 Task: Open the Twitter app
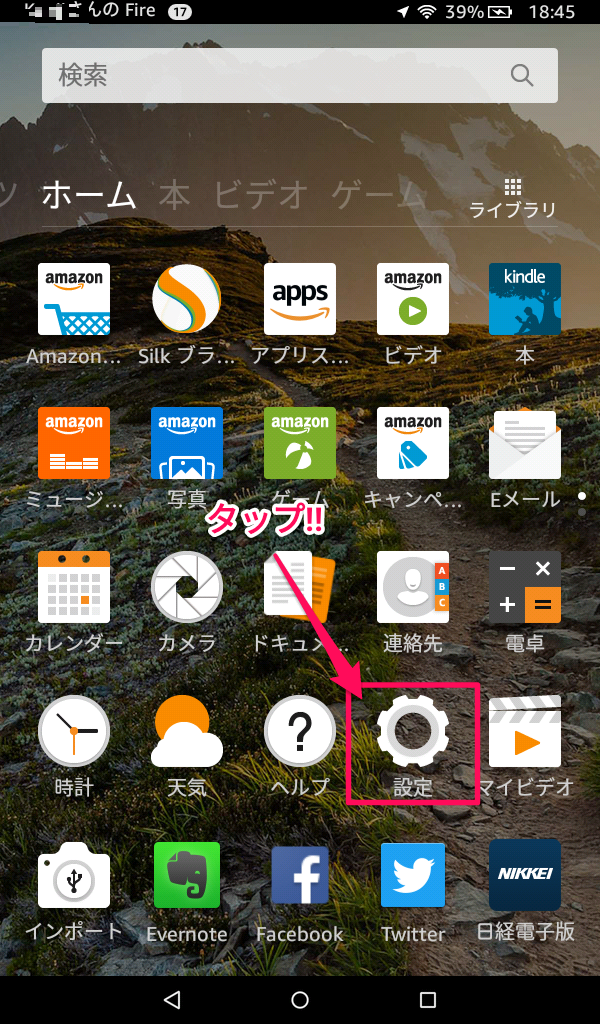coord(413,876)
